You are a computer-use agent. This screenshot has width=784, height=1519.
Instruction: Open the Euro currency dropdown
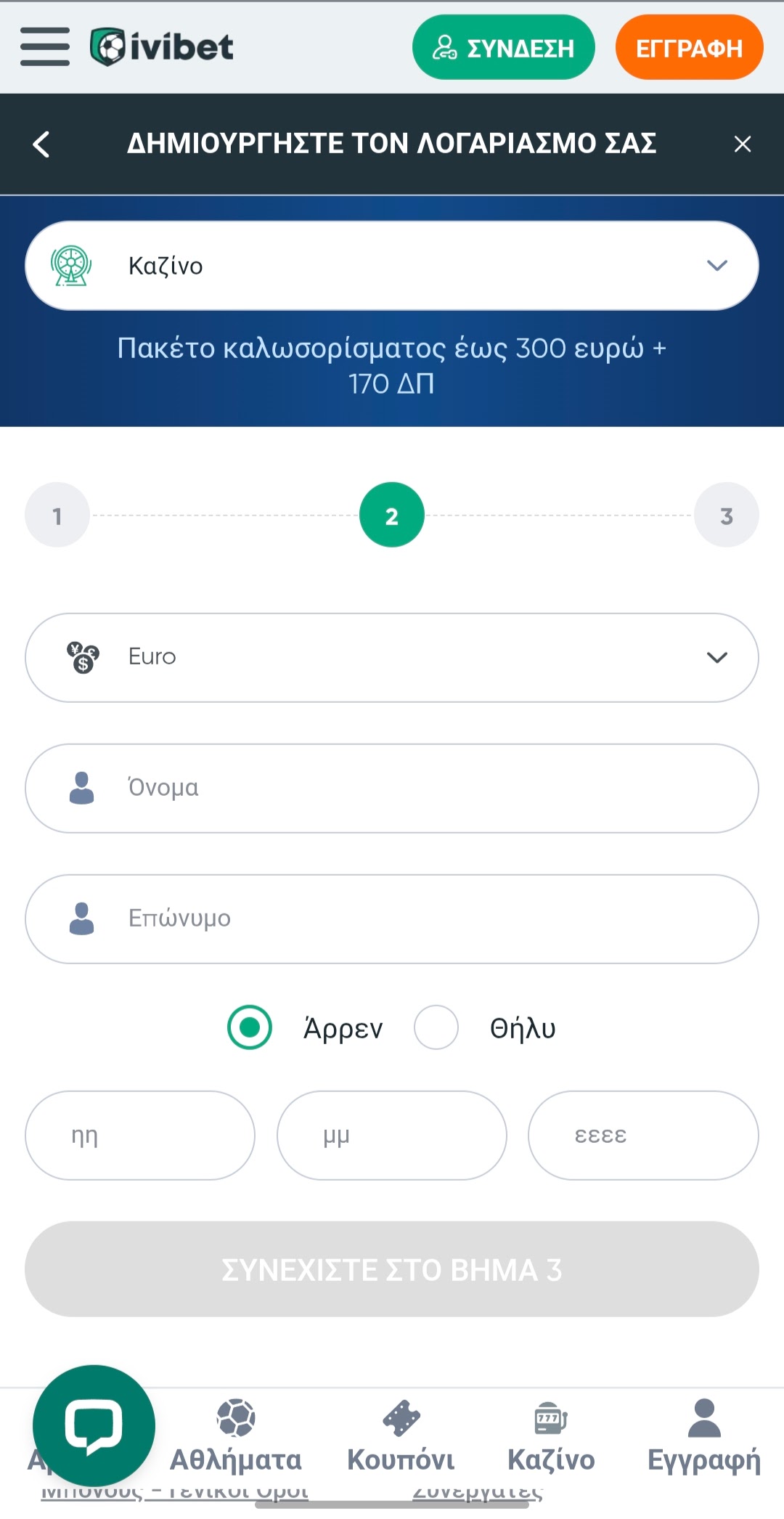[x=392, y=657]
